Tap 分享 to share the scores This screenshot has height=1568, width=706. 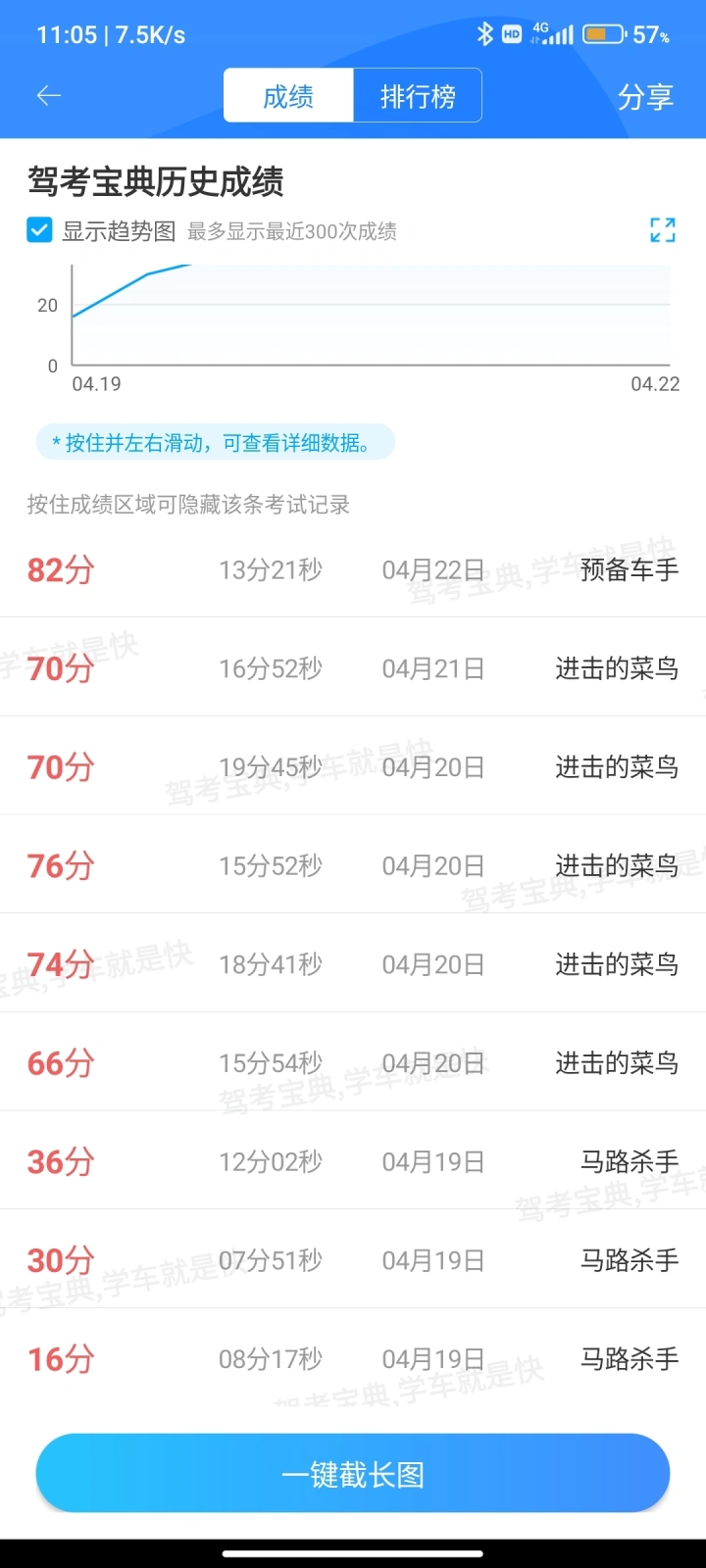coord(645,96)
